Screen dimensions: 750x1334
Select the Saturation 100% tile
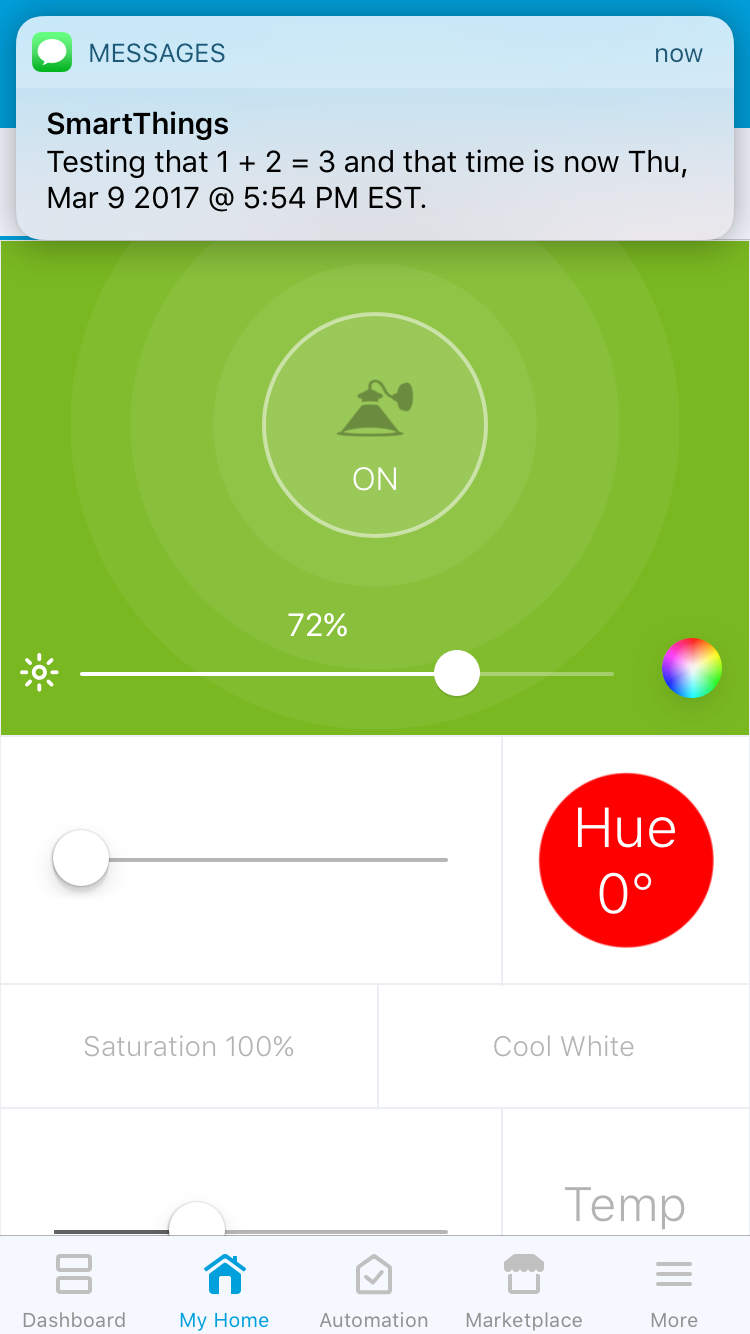point(189,1046)
